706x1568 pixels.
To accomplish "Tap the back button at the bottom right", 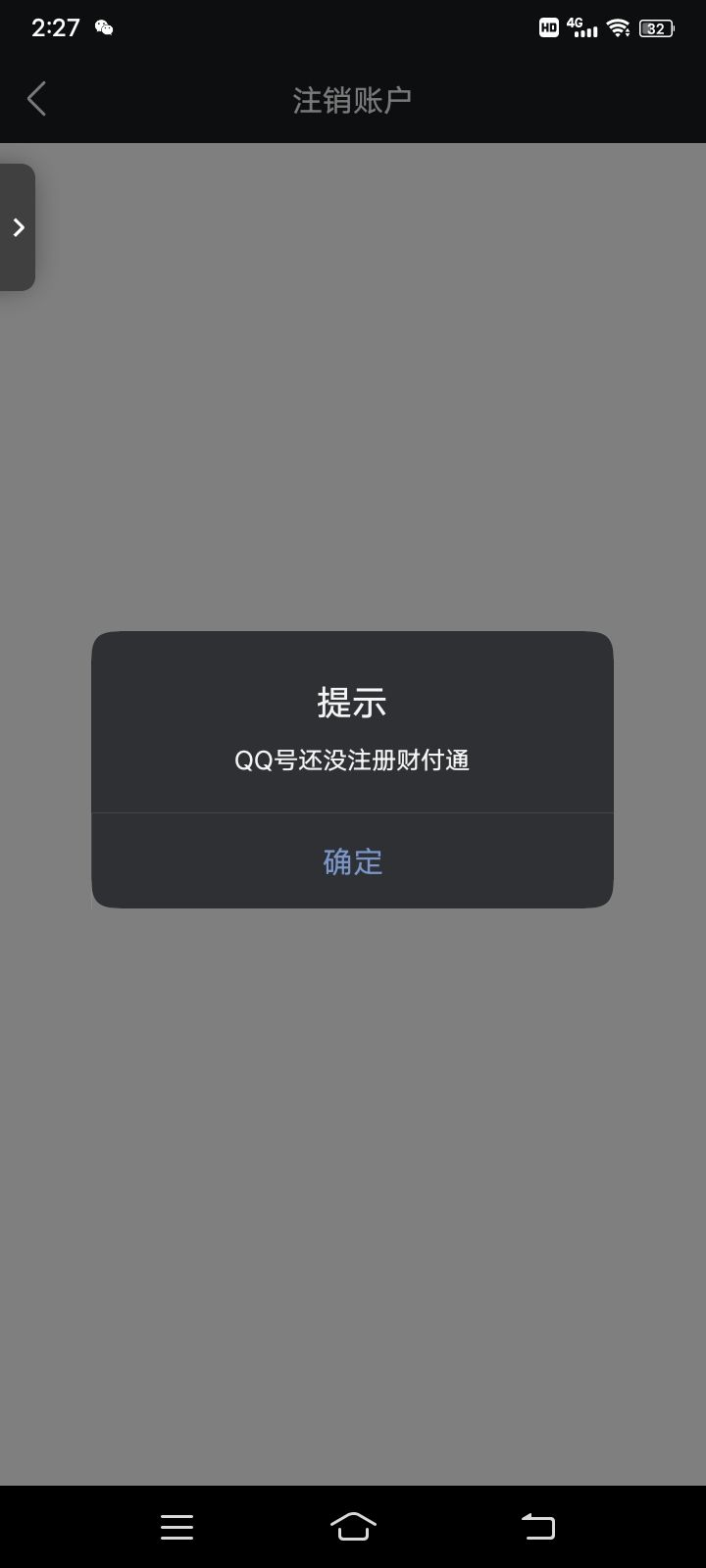I will pyautogui.click(x=536, y=1526).
